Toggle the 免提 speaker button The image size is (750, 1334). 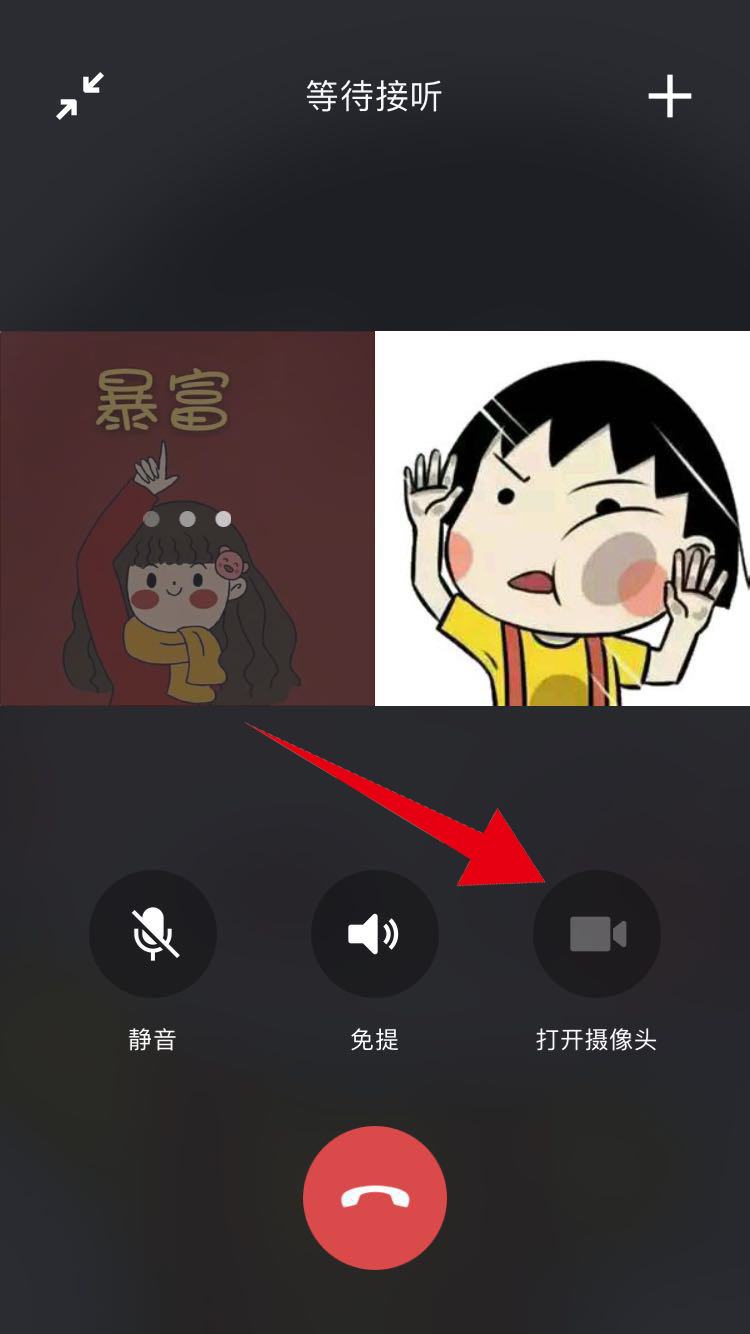coord(374,933)
